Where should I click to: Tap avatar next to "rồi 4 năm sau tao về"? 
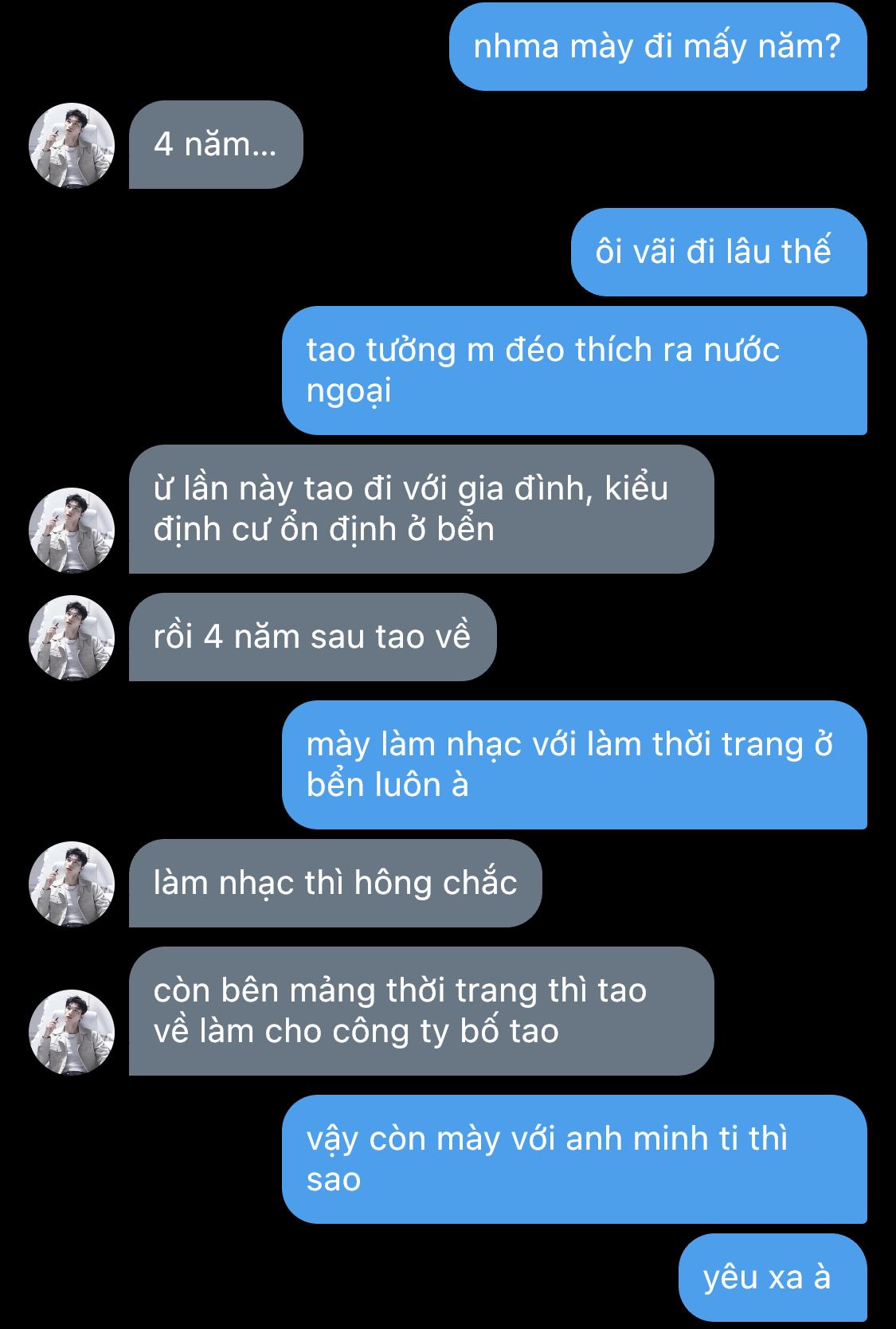[x=72, y=638]
